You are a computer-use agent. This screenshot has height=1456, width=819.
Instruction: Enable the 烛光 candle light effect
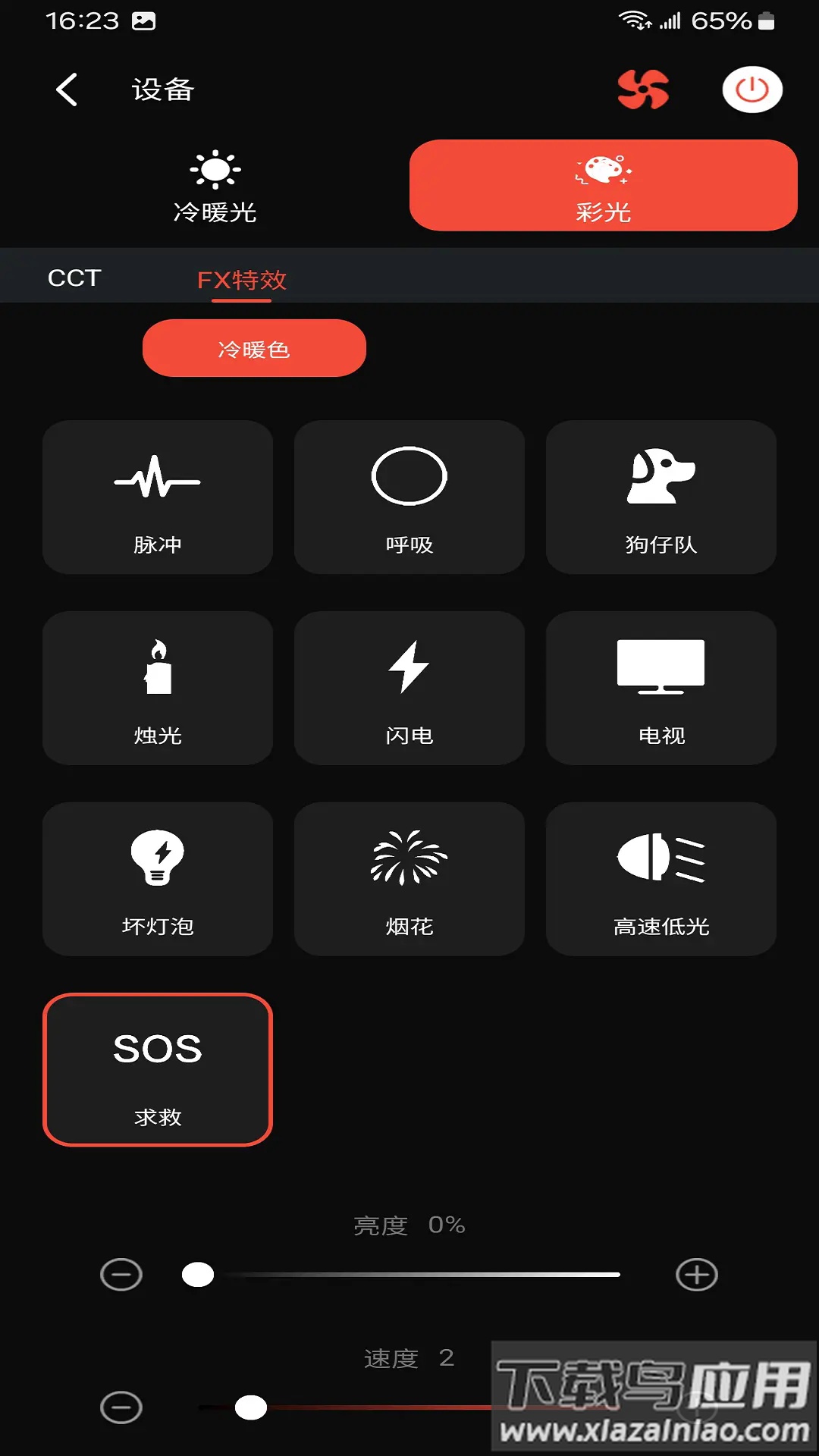(x=157, y=686)
